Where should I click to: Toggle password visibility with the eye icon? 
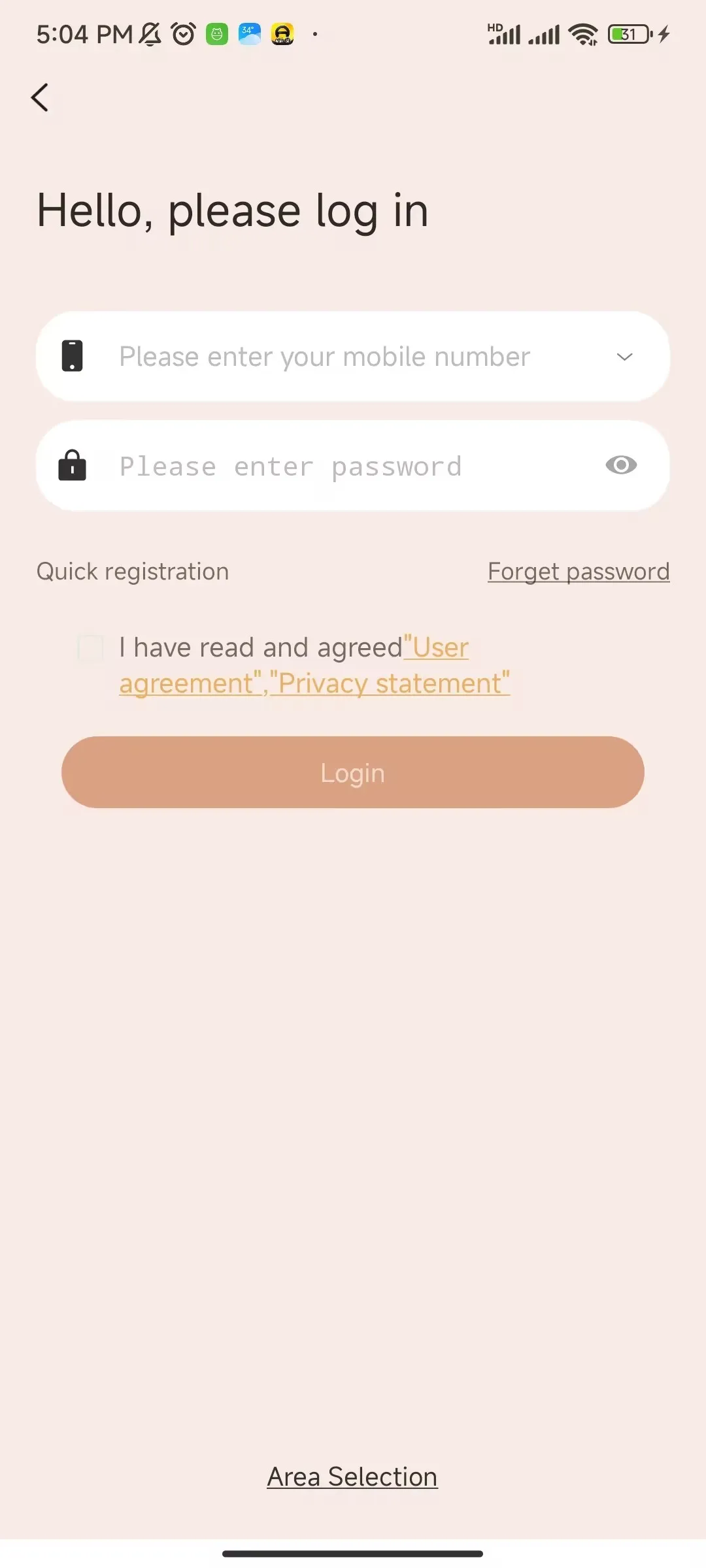tap(621, 465)
